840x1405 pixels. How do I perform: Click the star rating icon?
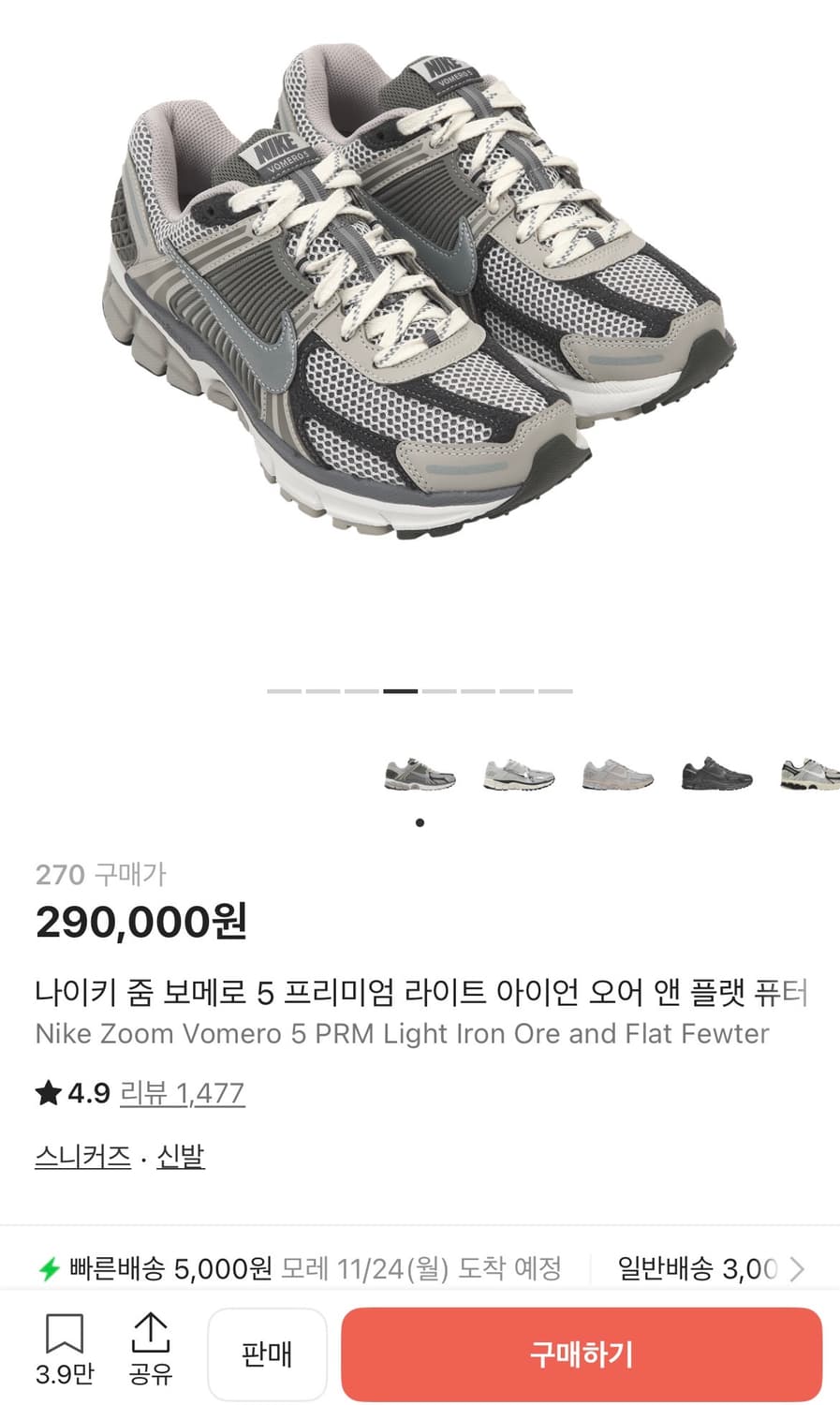49,1093
